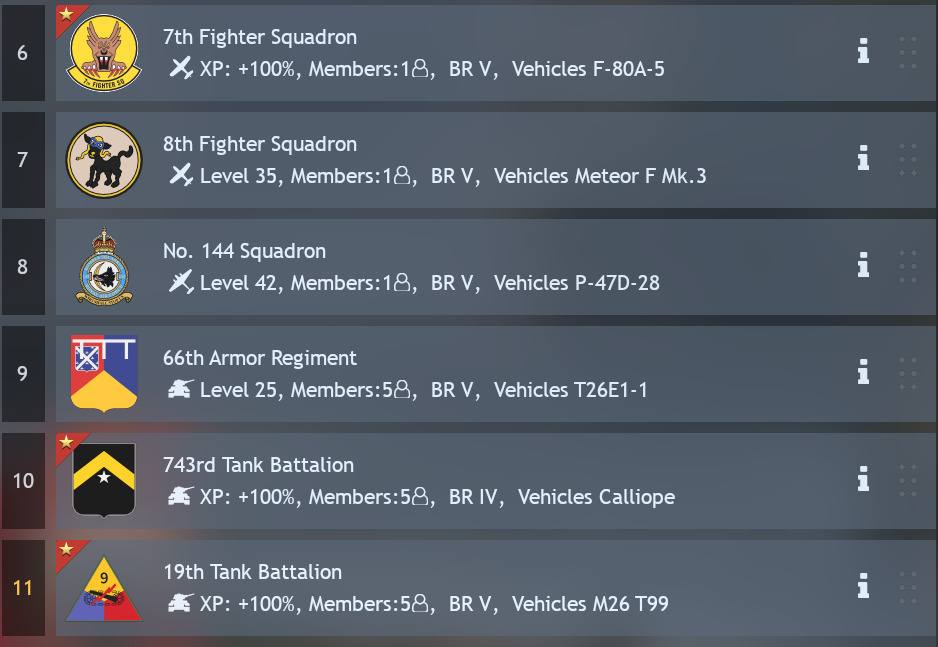Image resolution: width=938 pixels, height=647 pixels.
Task: Show info for 19th Tank Battalion
Action: pos(863,587)
